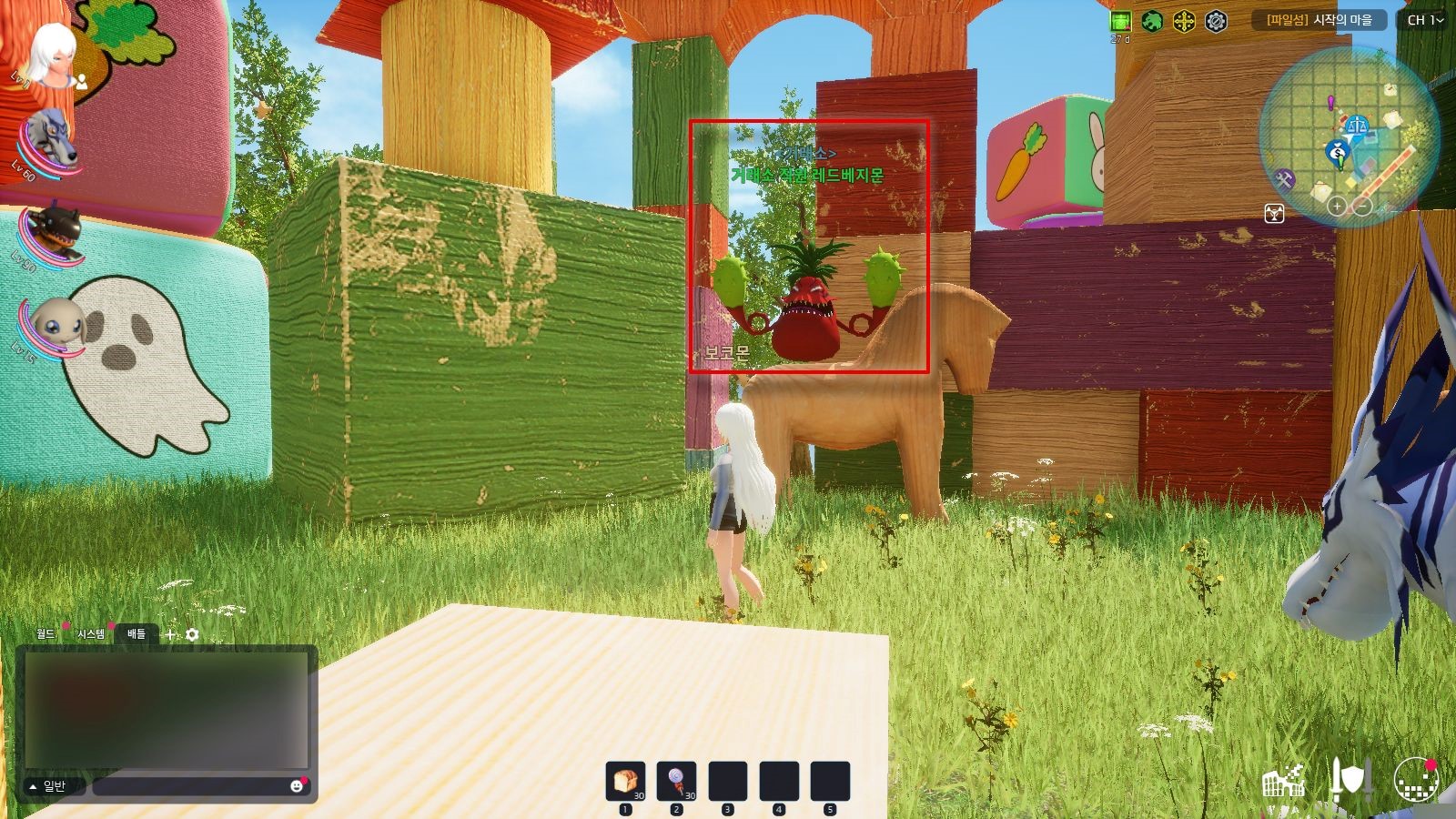Tap the chat message input field
Screen dimensions: 1456x819
point(191,786)
